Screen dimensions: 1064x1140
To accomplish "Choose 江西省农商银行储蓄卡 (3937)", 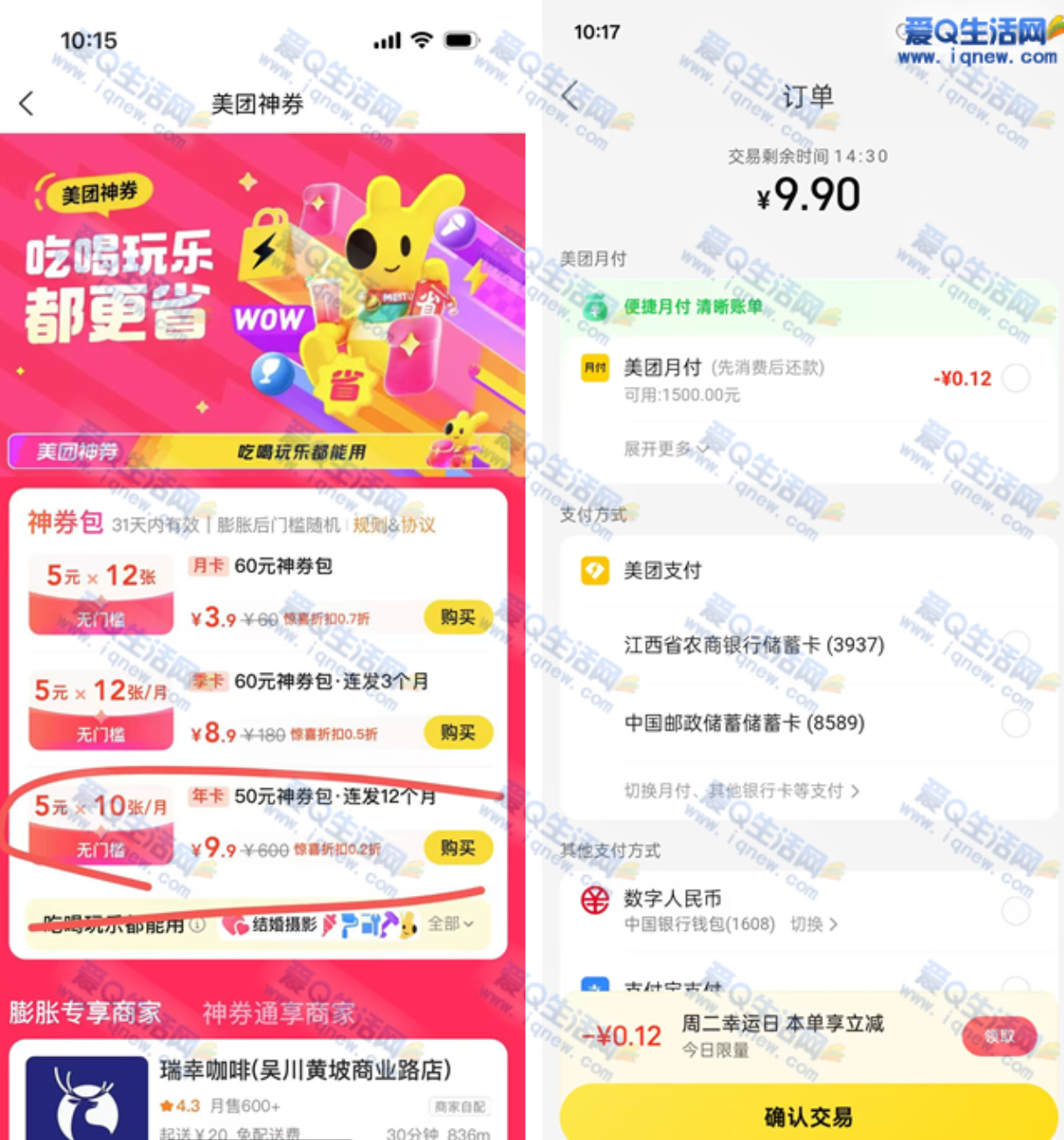I will point(1016,645).
